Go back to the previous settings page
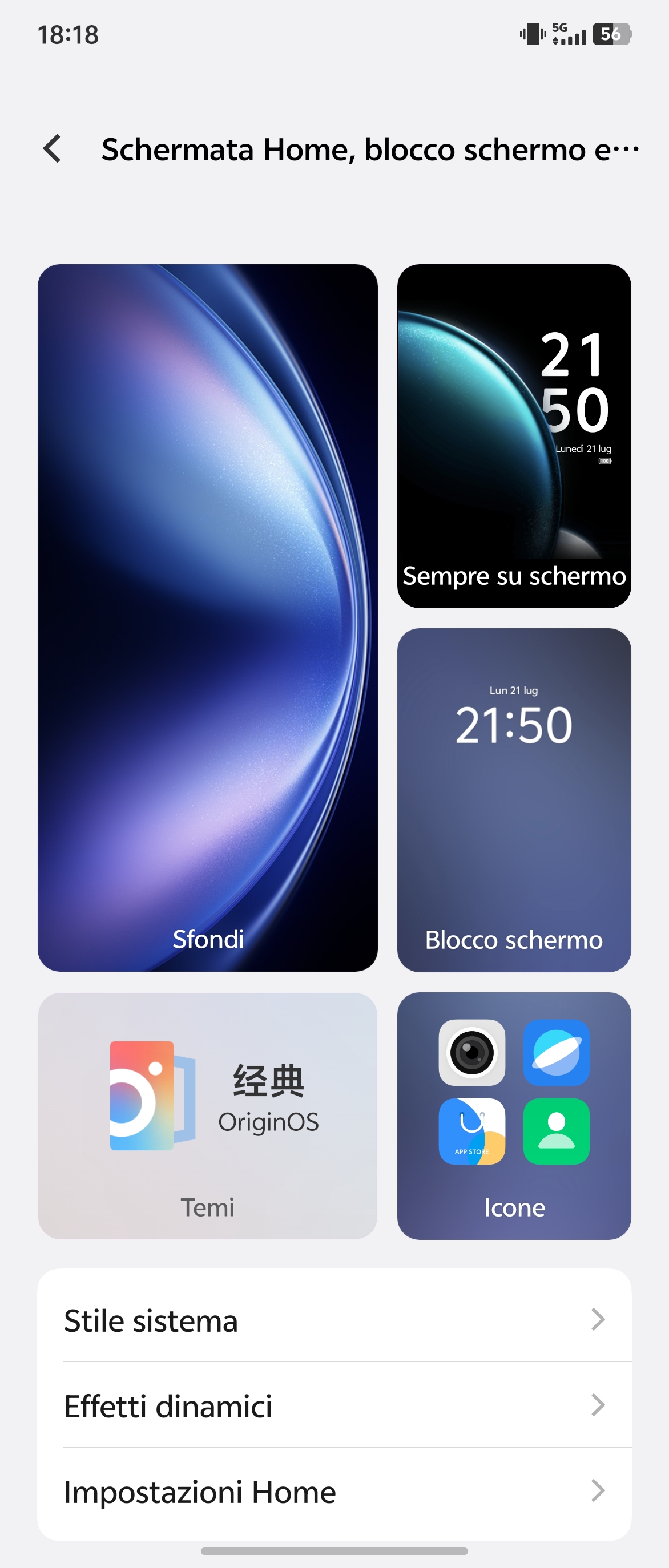 pyautogui.click(x=53, y=149)
